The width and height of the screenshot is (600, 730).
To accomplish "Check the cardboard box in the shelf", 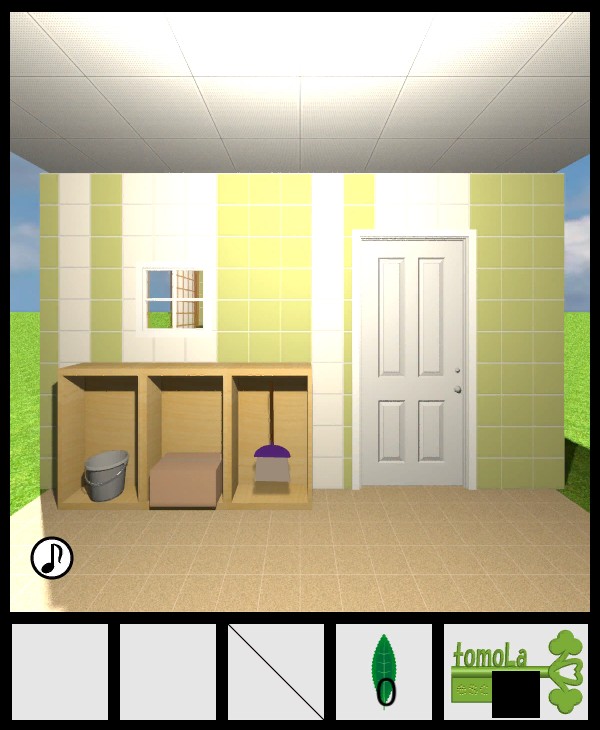I will tap(185, 479).
